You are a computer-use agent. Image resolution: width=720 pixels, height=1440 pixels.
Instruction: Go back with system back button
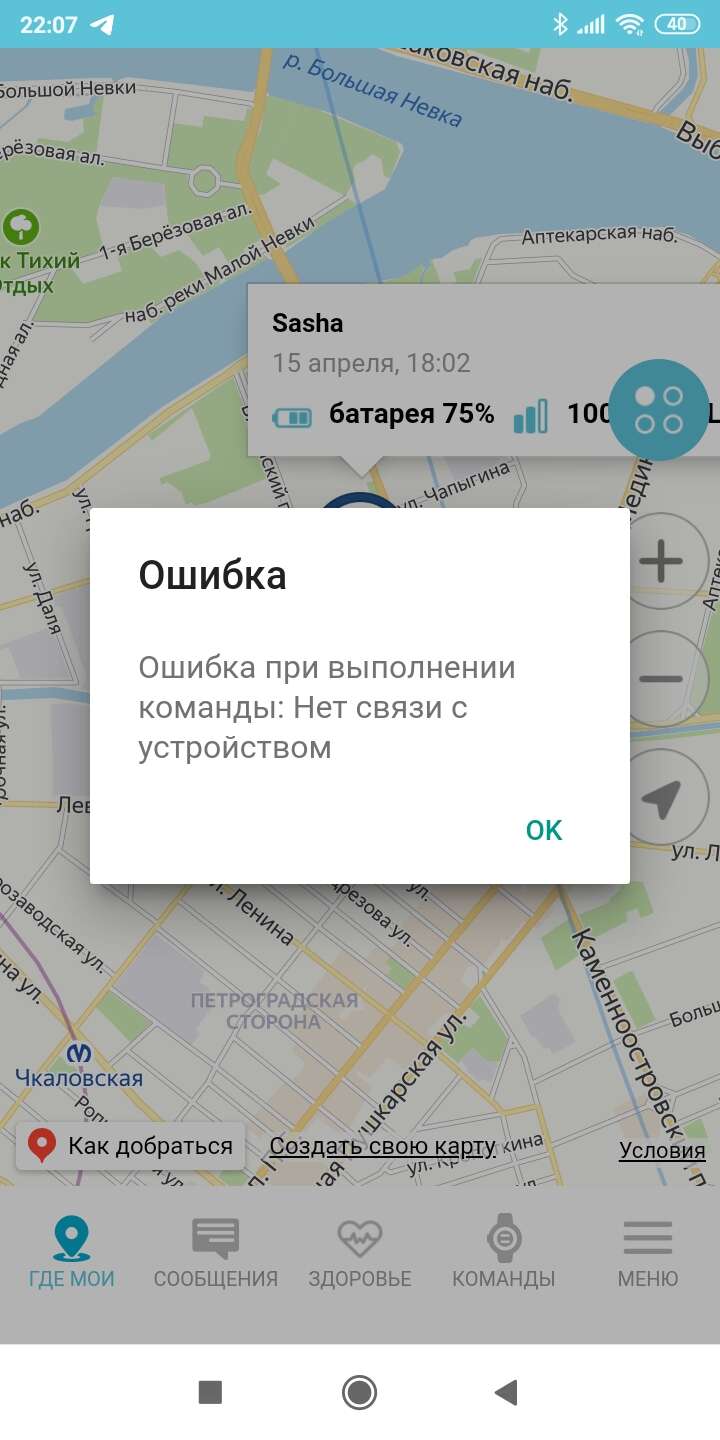click(x=507, y=1392)
